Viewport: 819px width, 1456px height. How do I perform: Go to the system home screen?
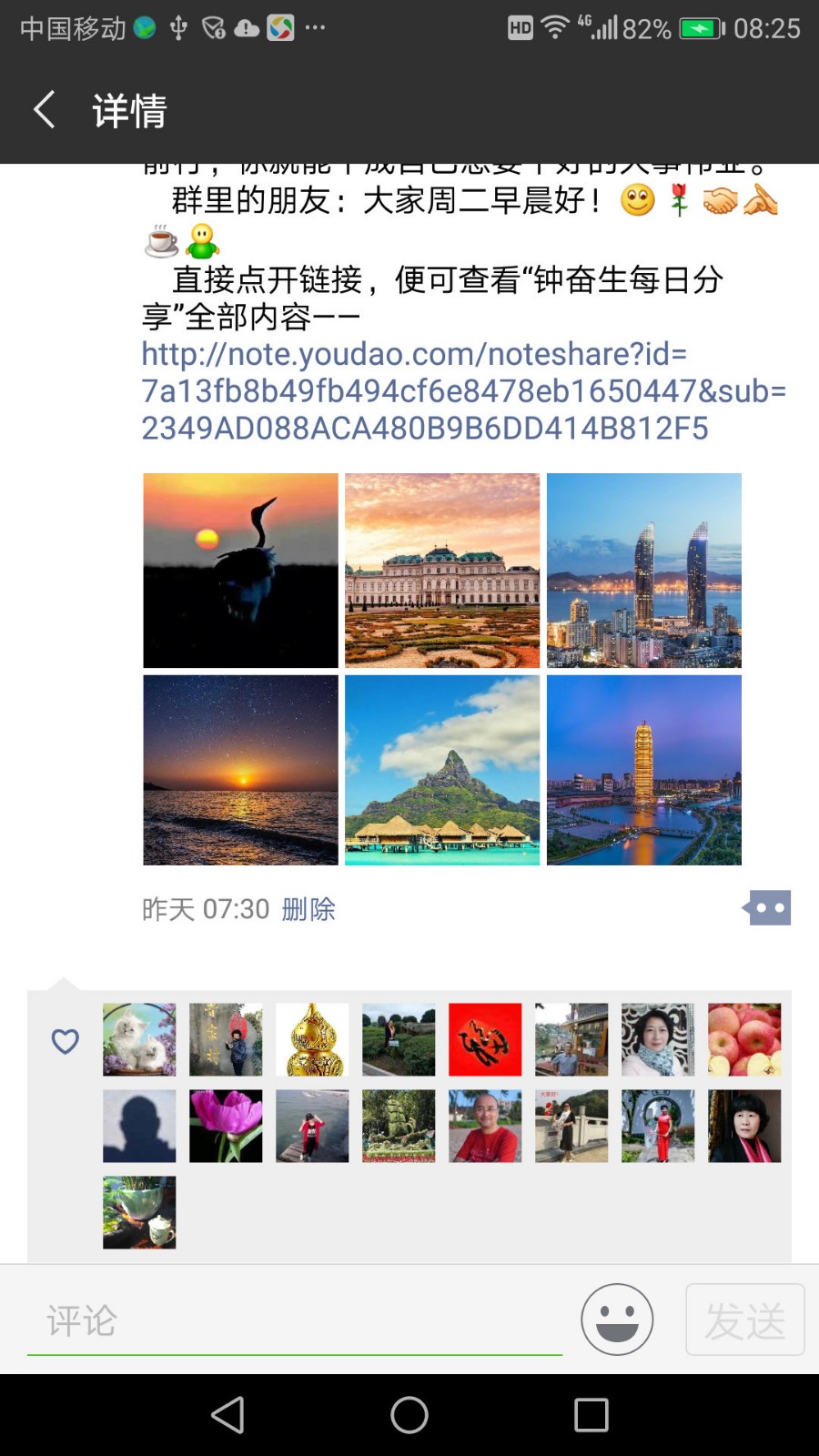point(409,1415)
